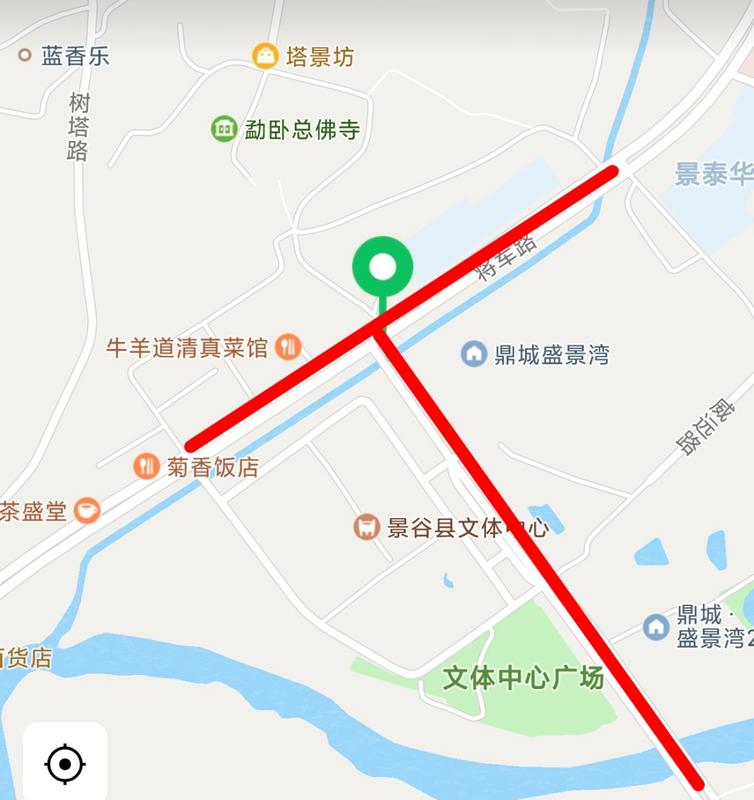This screenshot has width=754, height=800.
Task: Click the 茶盛堂 teahouse icon
Action: point(87,509)
